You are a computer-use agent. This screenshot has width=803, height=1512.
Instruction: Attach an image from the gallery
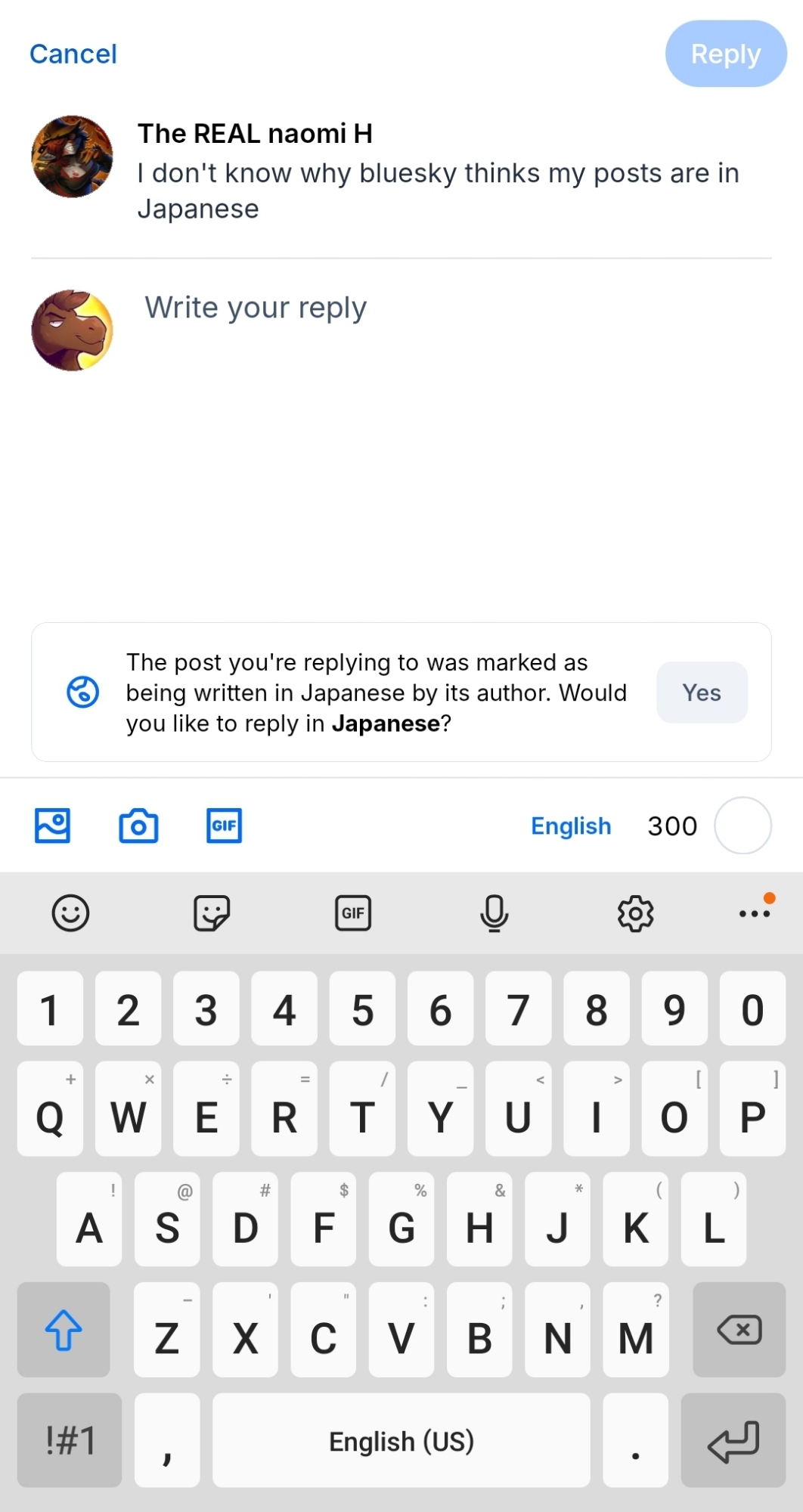52,826
